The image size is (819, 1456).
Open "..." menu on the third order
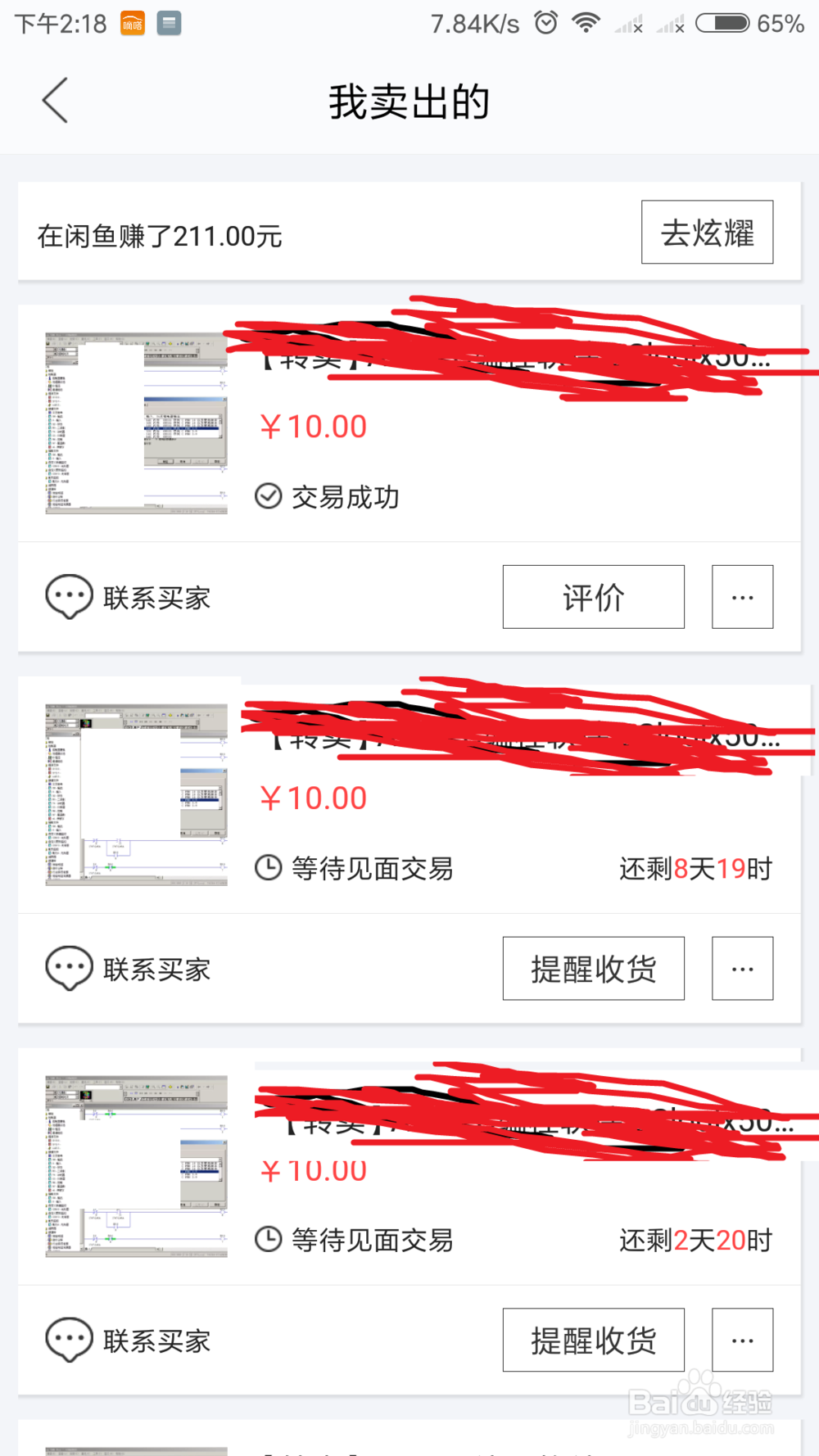(742, 1341)
